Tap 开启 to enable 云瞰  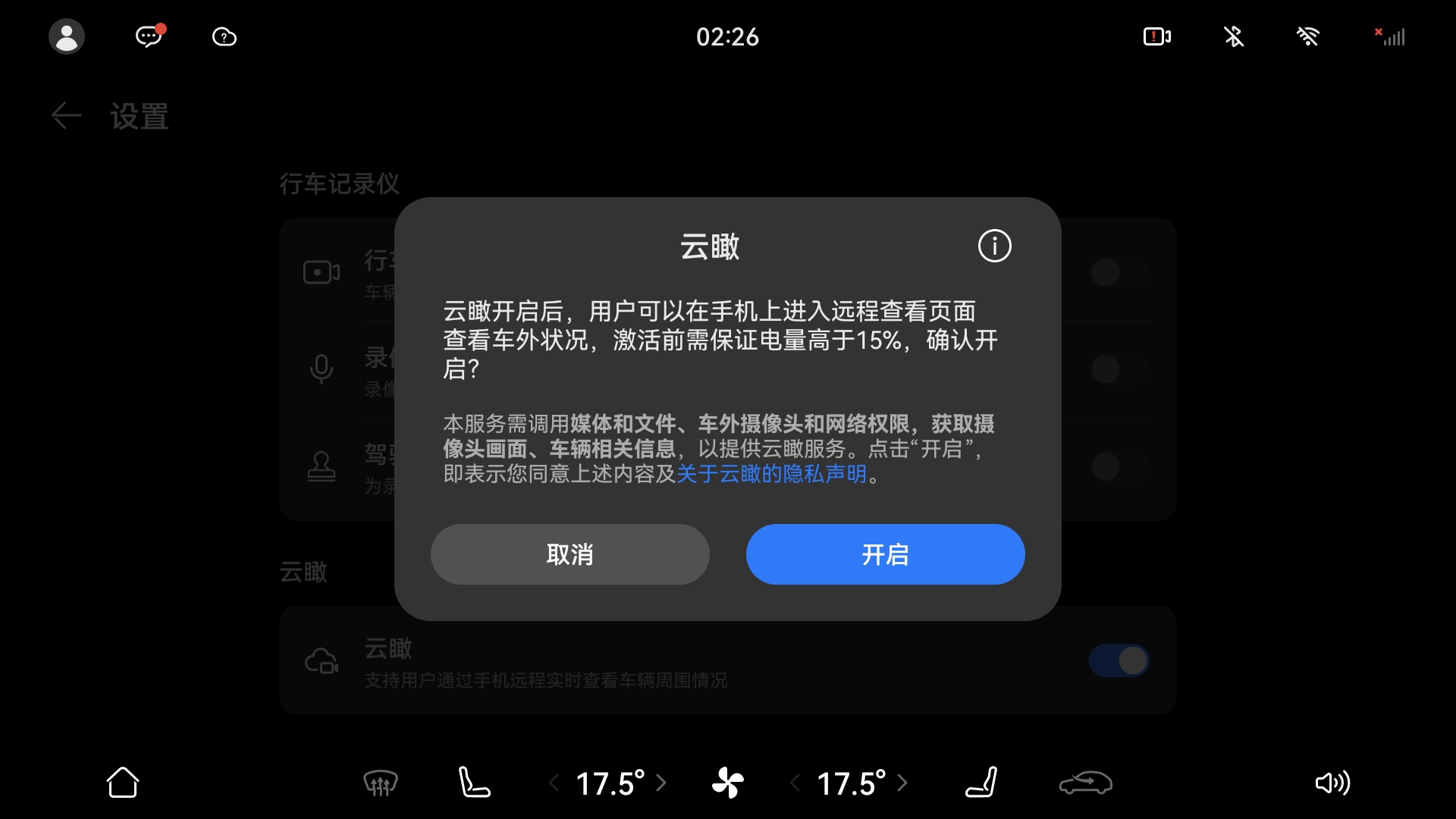885,554
